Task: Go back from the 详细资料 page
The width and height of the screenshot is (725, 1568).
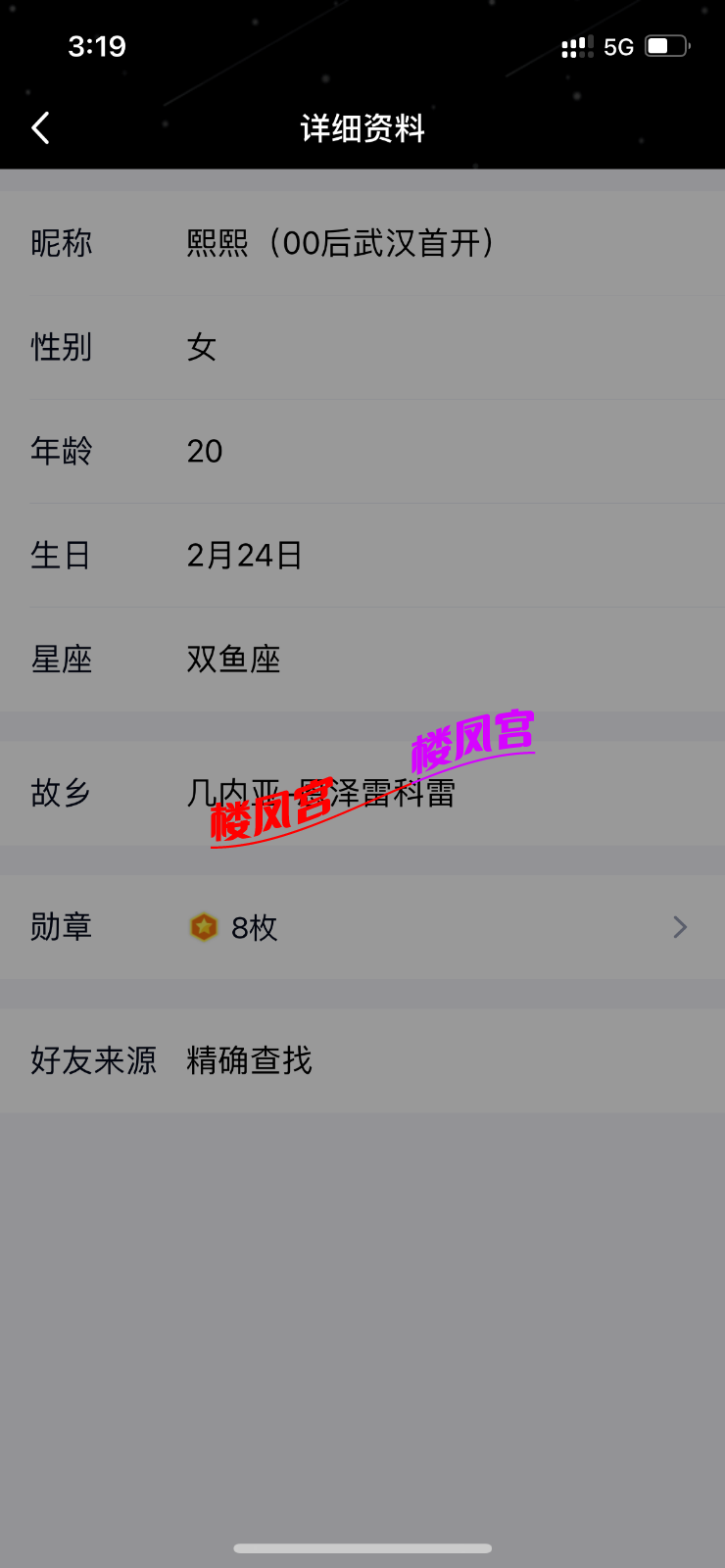Action: tap(40, 127)
